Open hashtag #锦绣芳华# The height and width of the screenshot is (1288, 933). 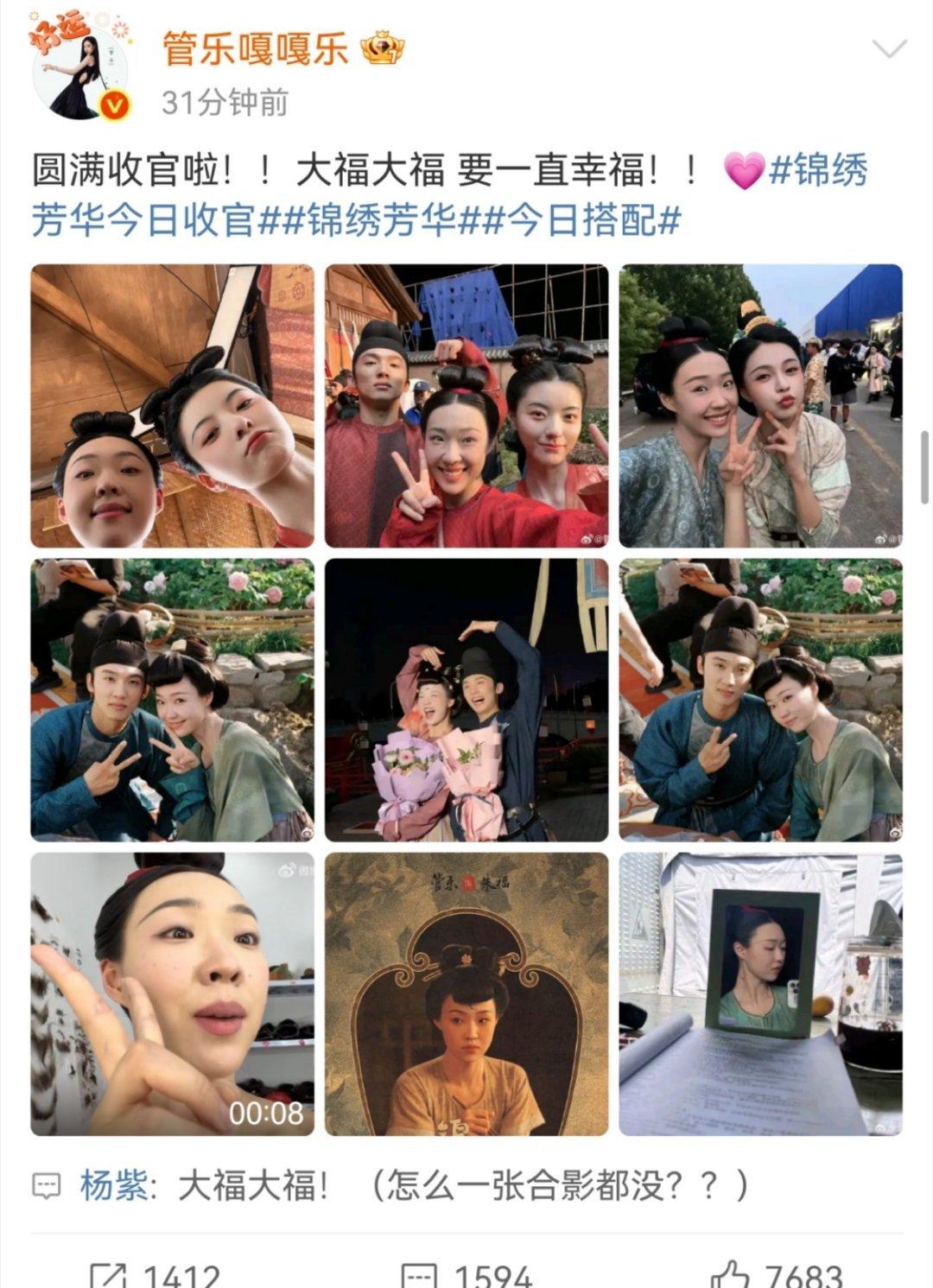point(370,221)
